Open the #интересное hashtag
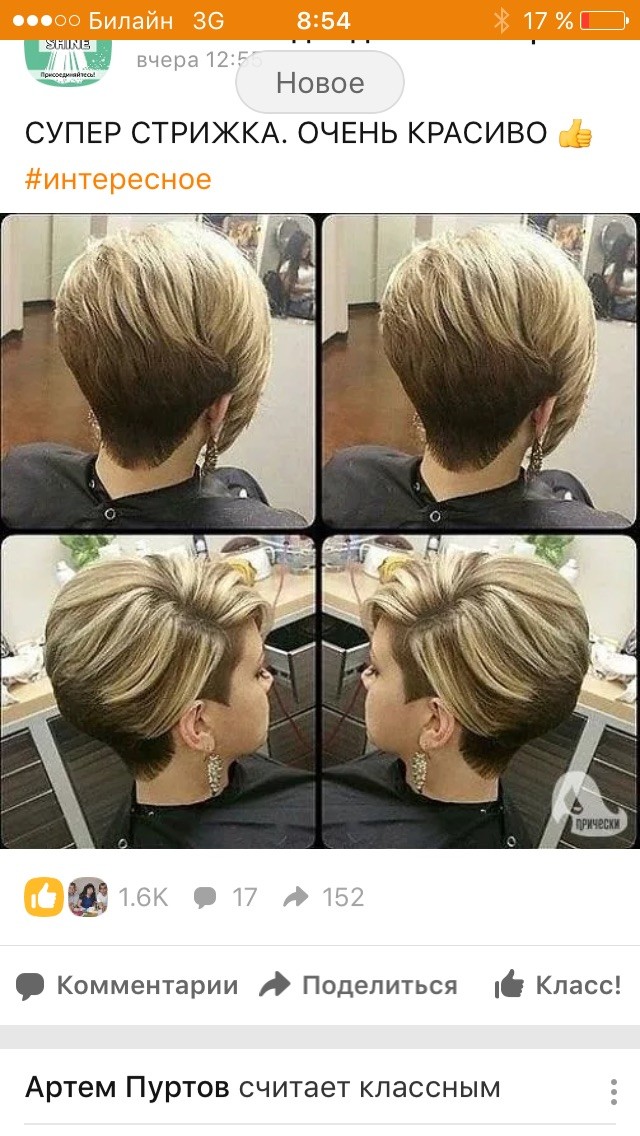640x1136 pixels. tap(117, 179)
